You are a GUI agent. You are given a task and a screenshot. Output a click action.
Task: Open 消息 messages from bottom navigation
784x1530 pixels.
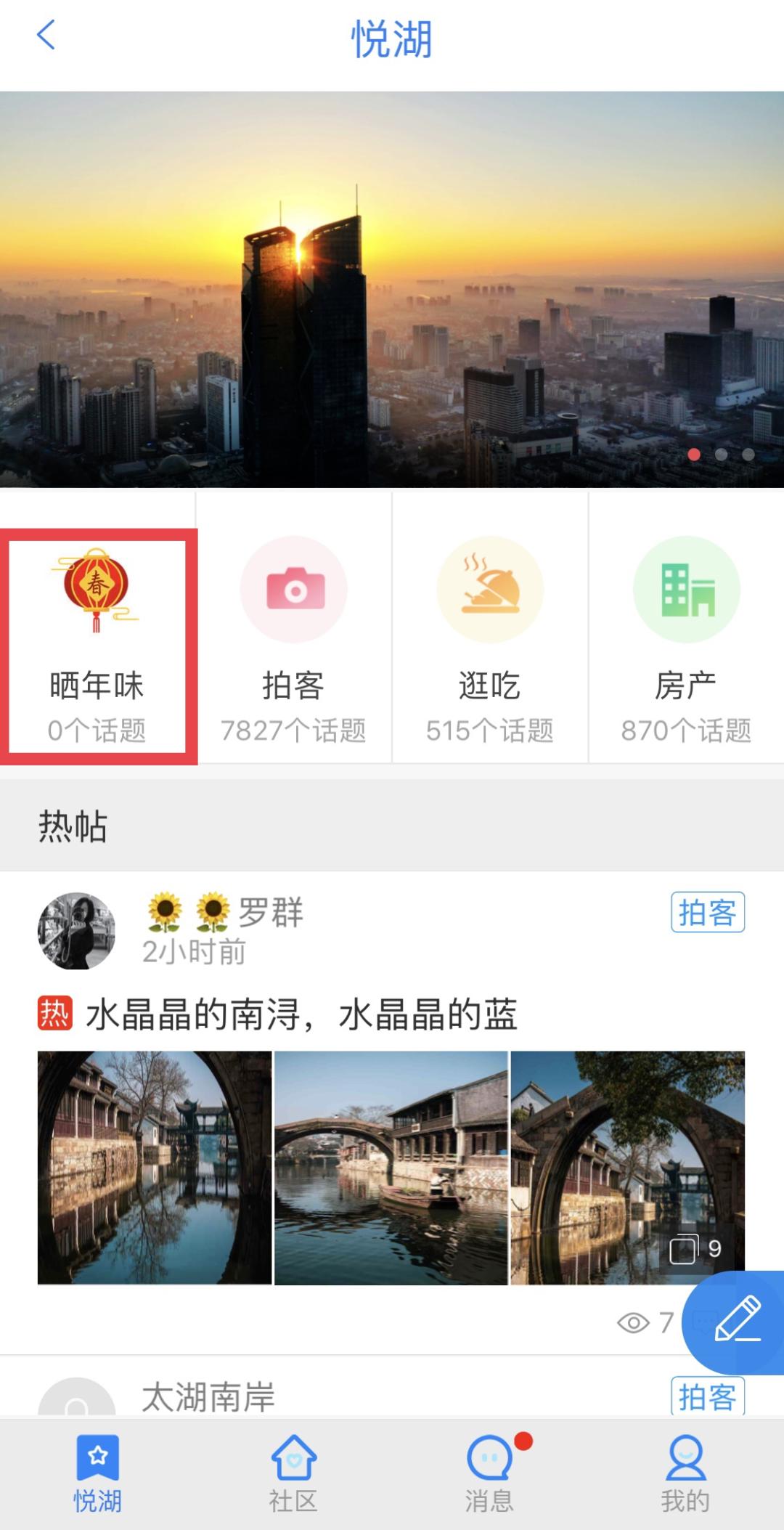coord(488,1474)
